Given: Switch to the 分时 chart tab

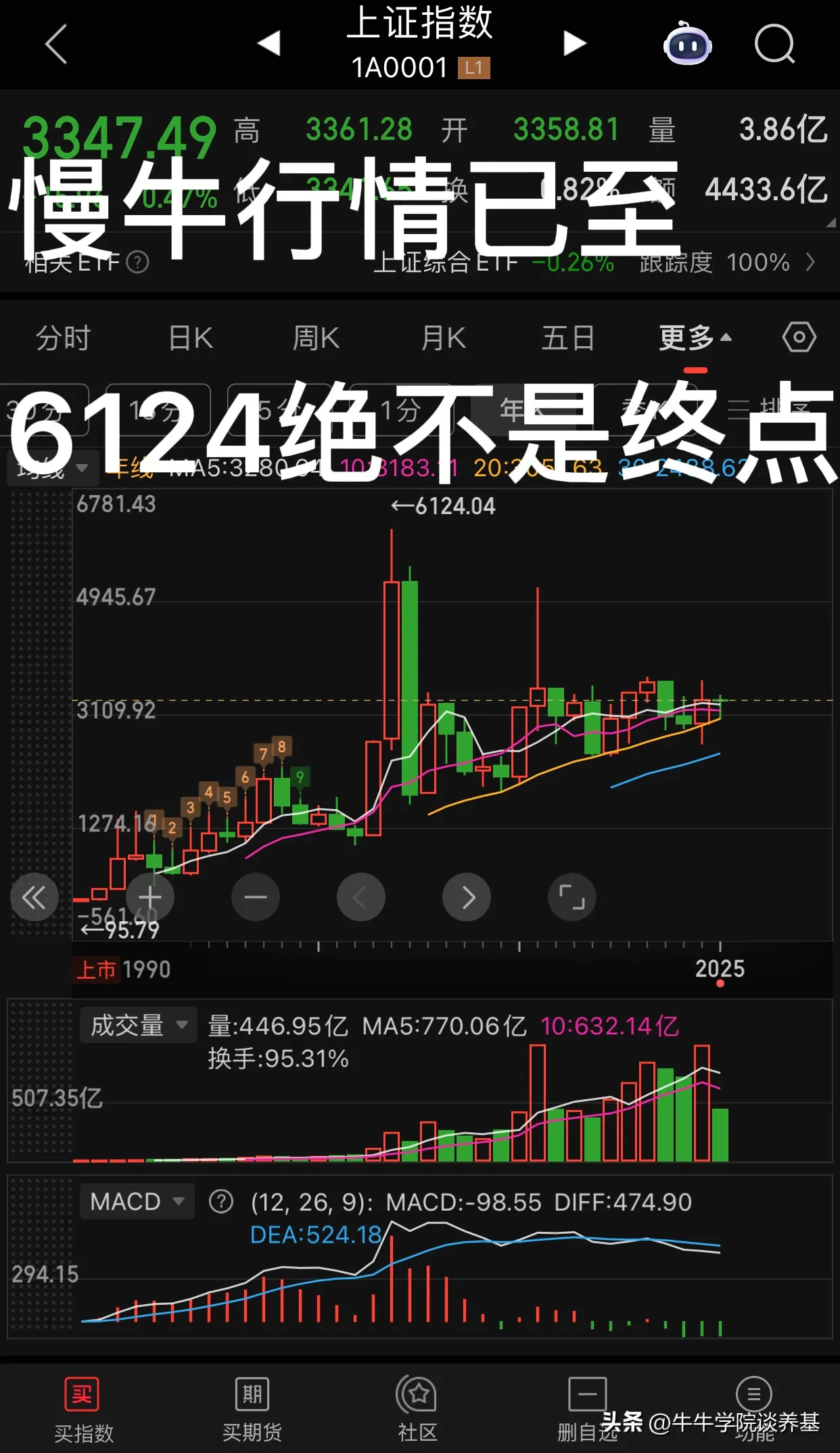Looking at the screenshot, I should [63, 338].
